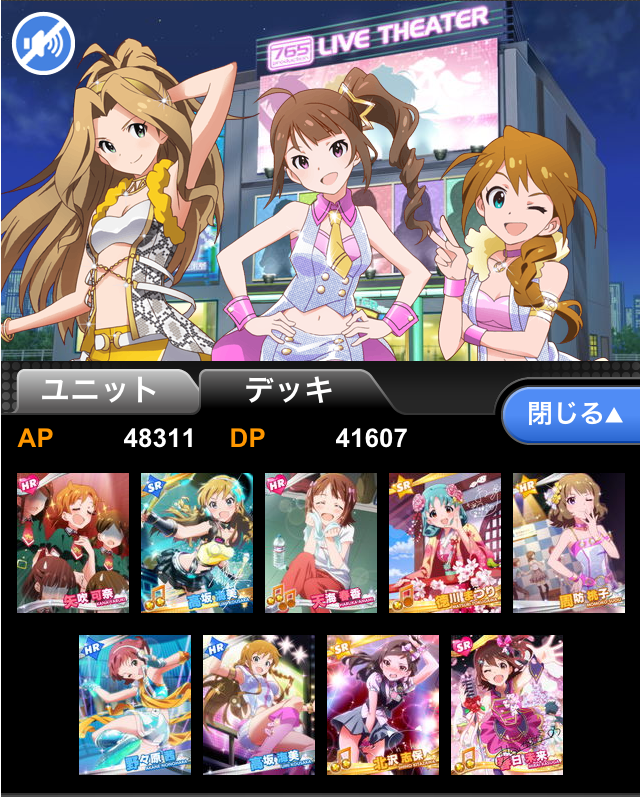
Task: Open the SR 北沢志保 card
Action: click(x=383, y=704)
